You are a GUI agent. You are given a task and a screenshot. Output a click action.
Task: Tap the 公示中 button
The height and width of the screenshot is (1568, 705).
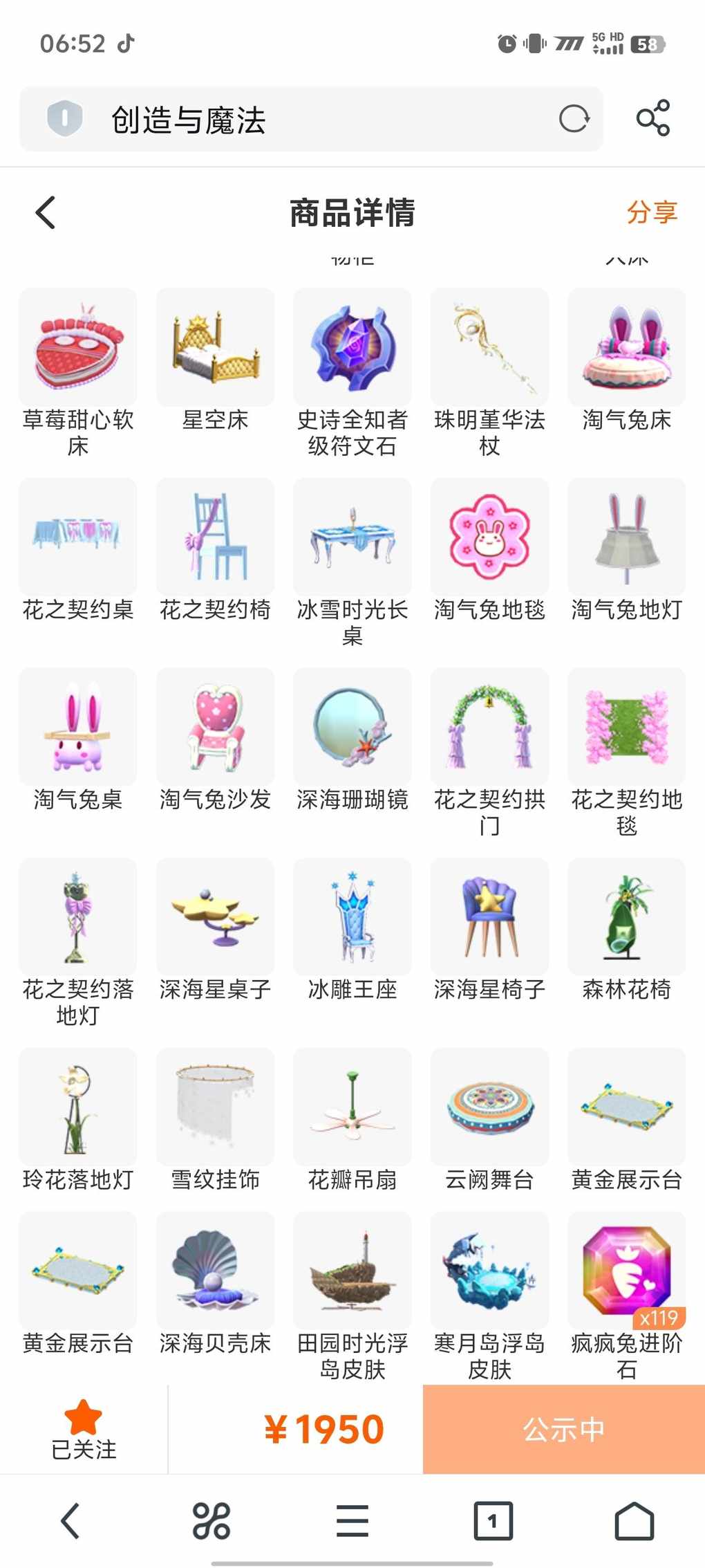coord(564,1429)
